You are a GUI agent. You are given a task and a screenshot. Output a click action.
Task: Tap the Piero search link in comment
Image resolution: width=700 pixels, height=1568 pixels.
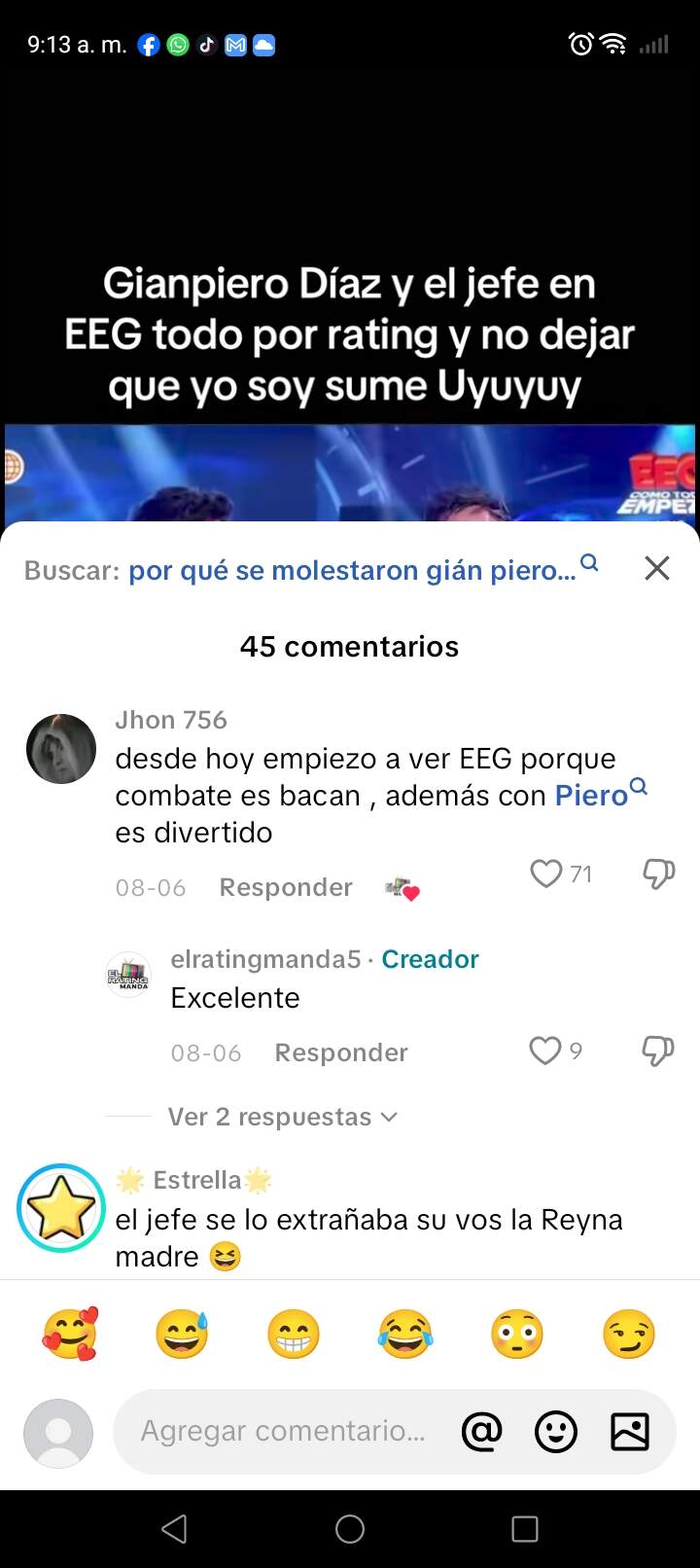click(591, 796)
